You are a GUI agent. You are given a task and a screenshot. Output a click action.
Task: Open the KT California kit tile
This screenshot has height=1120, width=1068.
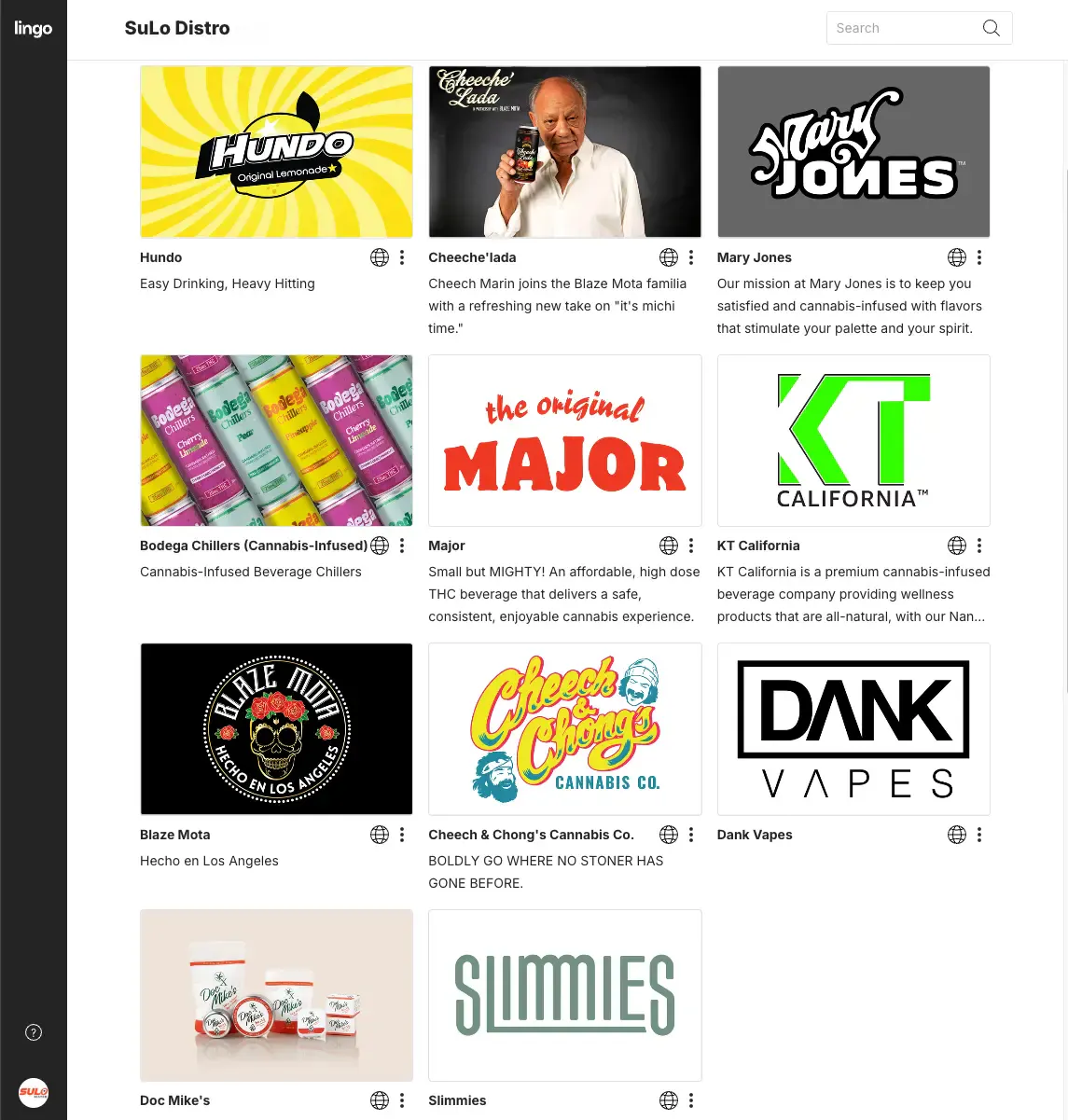(853, 440)
